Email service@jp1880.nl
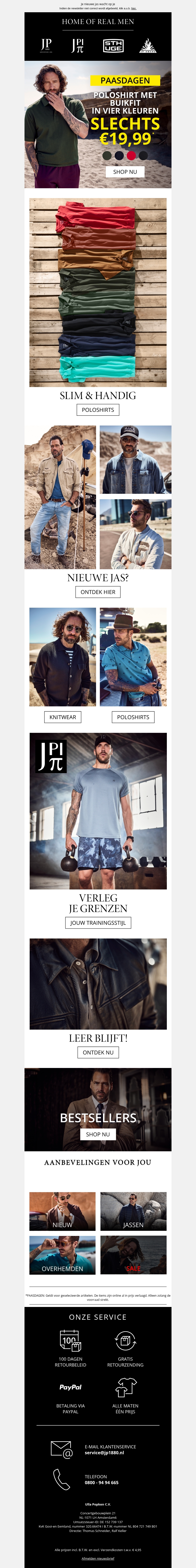The height and width of the screenshot is (1568, 196). point(104,1452)
